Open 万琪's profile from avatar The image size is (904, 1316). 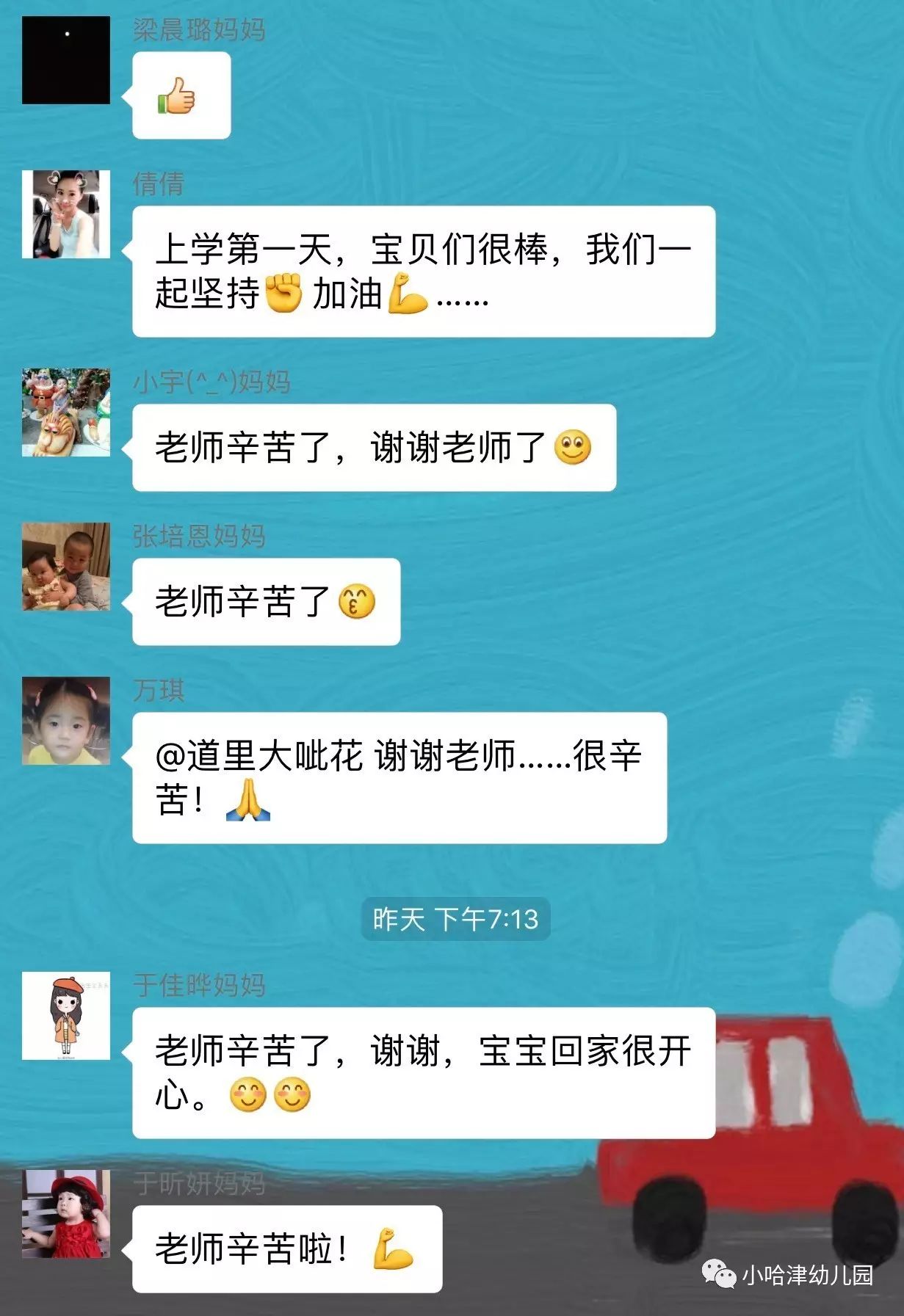pos(66,721)
